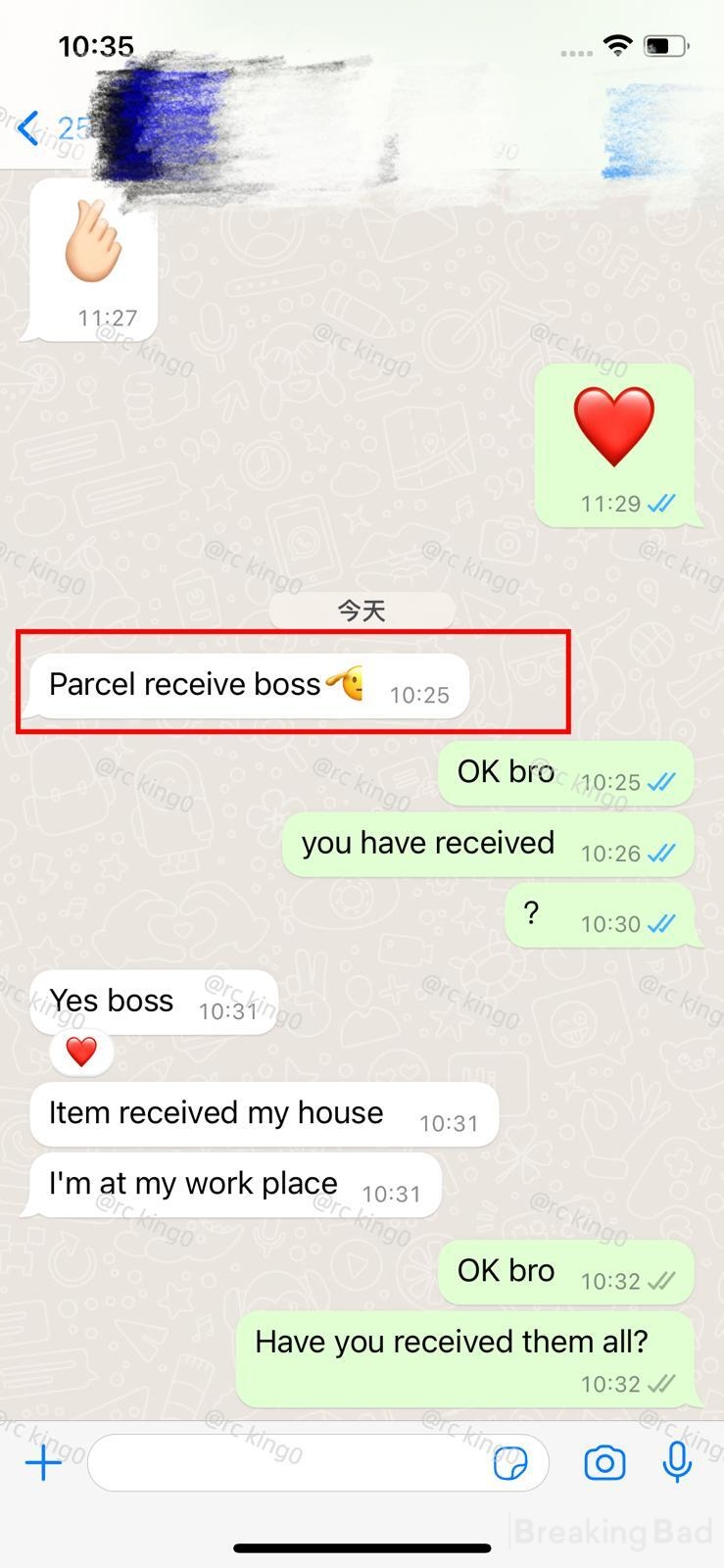This screenshot has height=1568, width=724.
Task: Focus the message input field
Action: 289,1464
